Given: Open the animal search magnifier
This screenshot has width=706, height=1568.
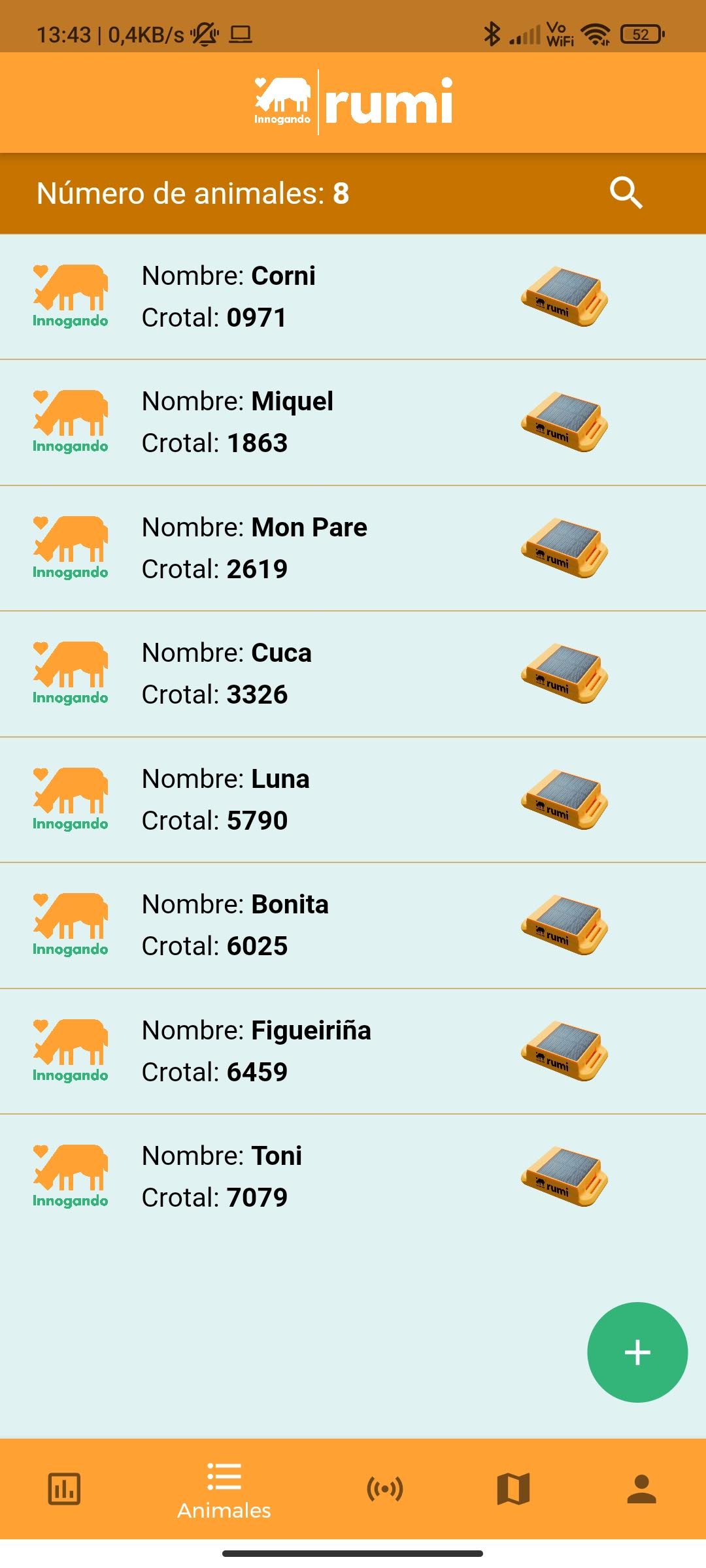Looking at the screenshot, I should (626, 193).
